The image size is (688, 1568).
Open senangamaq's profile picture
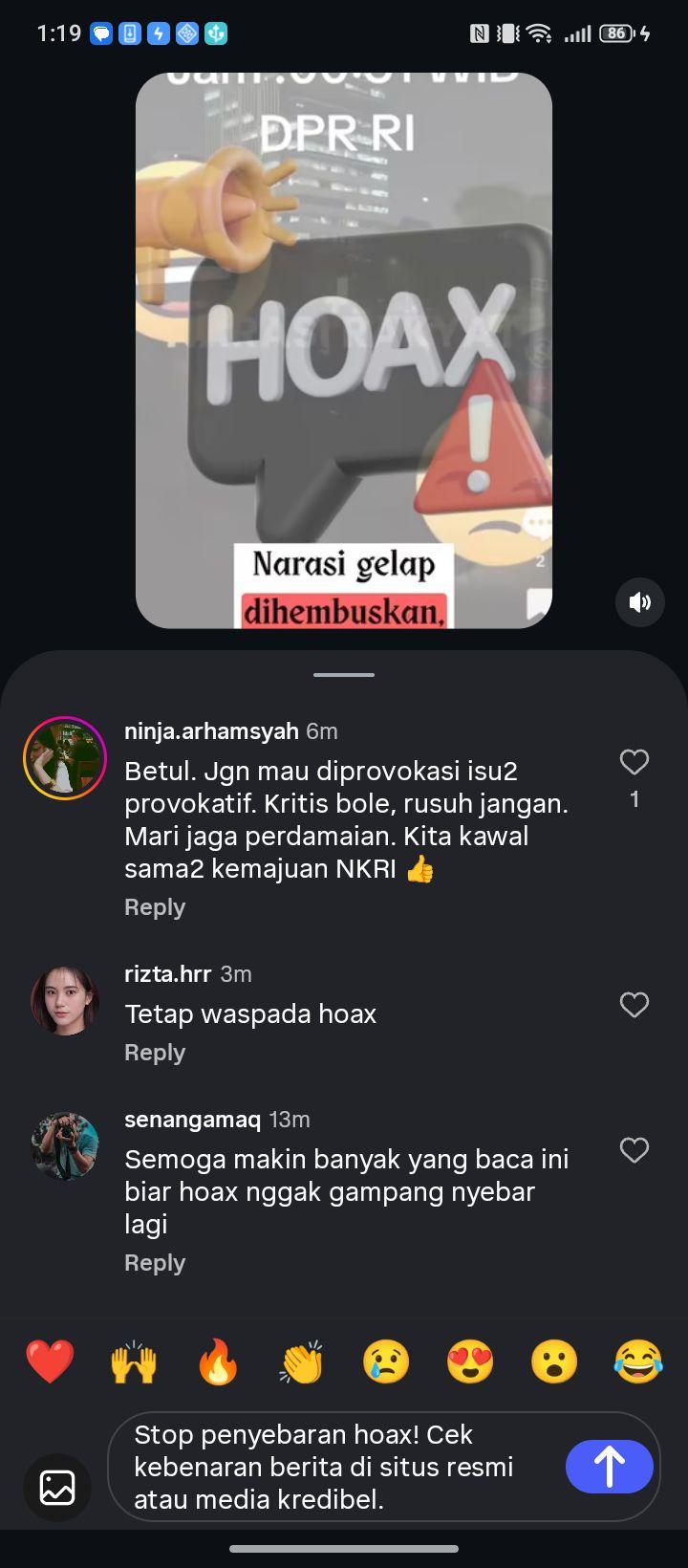coord(65,1146)
